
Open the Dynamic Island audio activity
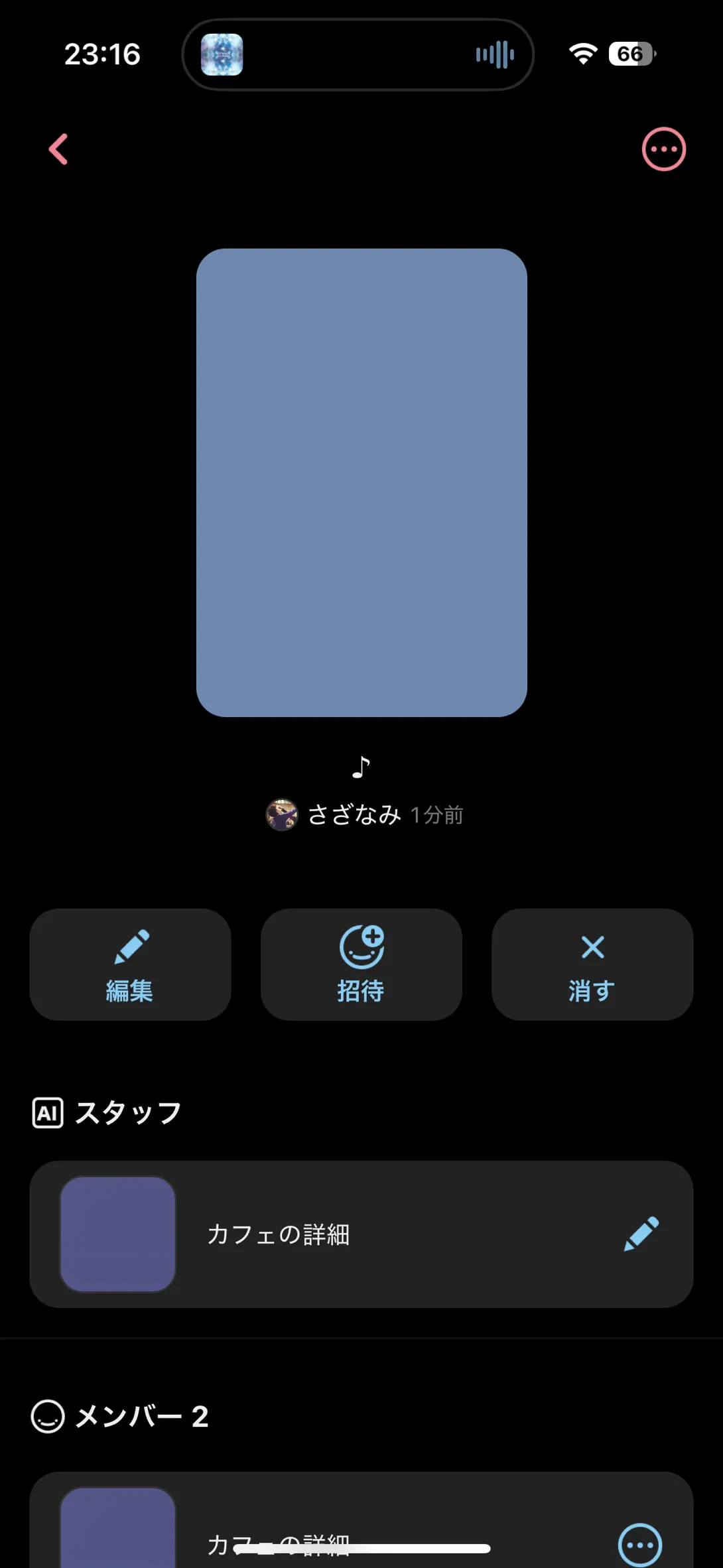358,54
